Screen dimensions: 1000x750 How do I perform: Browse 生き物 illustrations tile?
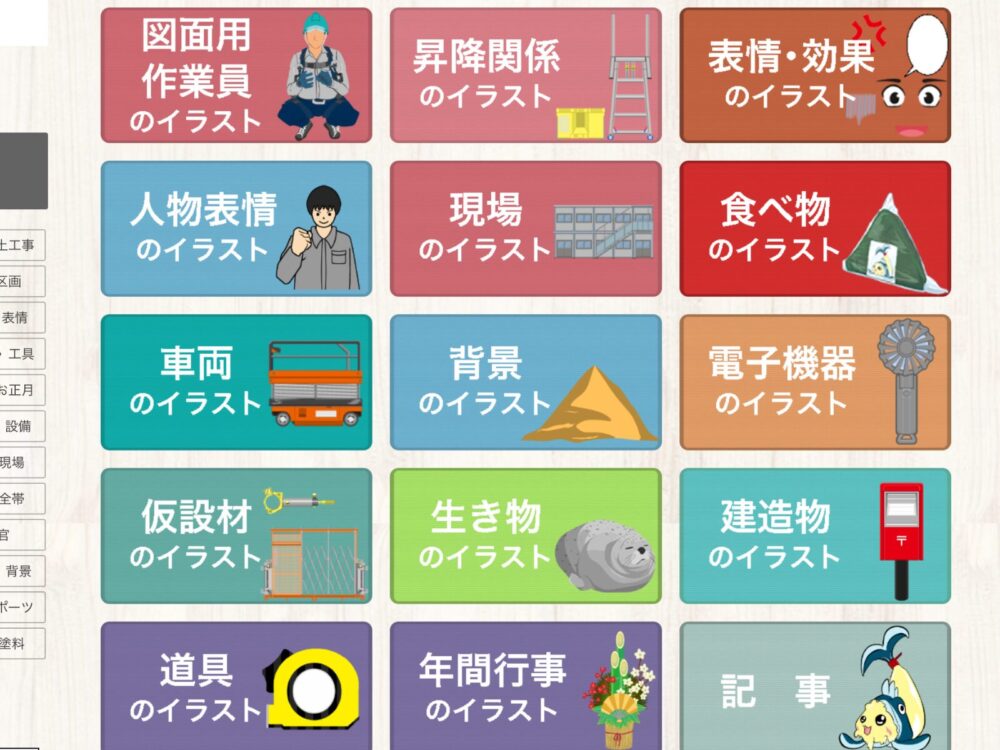(525, 536)
